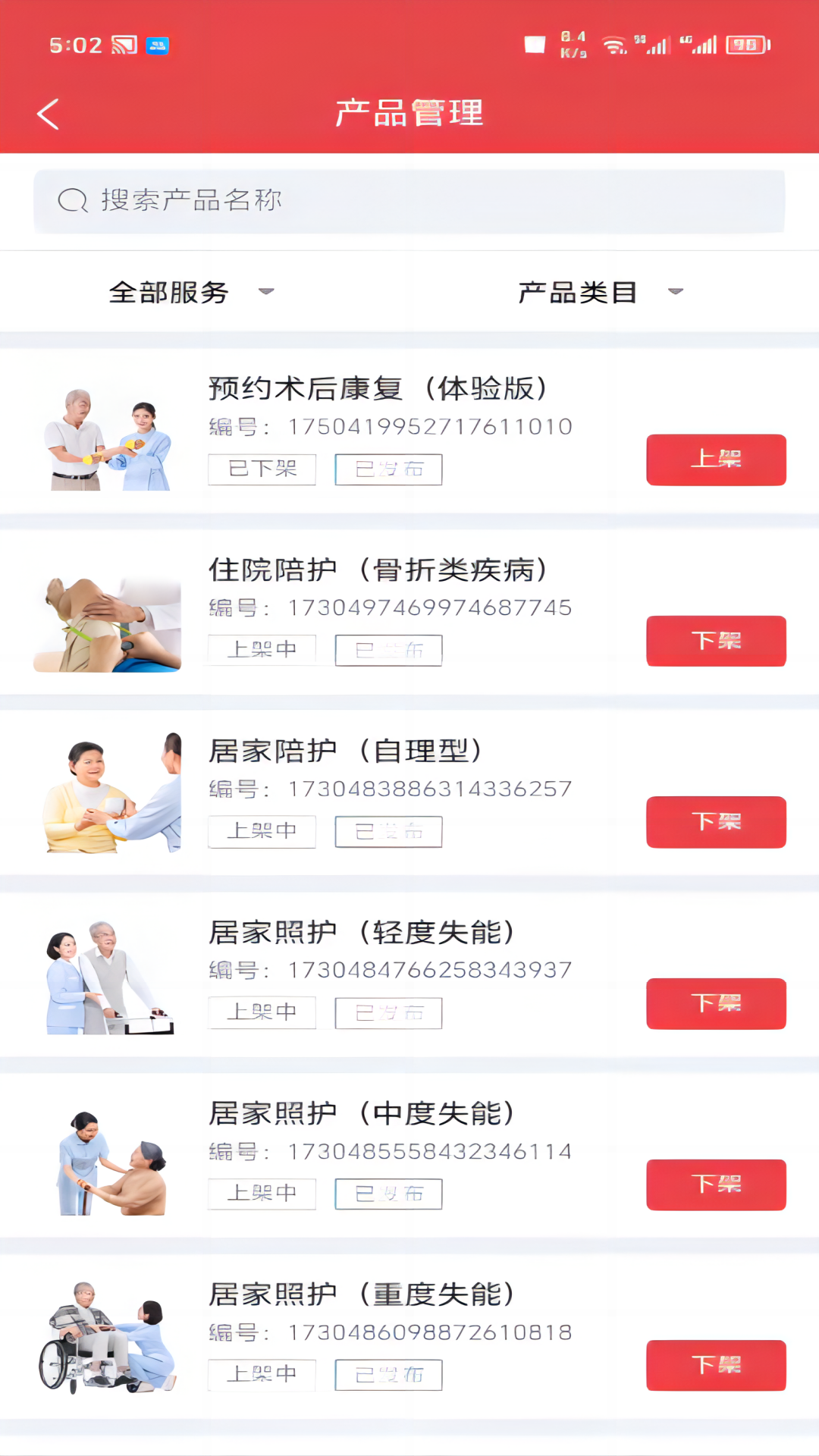Tap 下架 for 居家照护（轻度失能）
The height and width of the screenshot is (1456, 819).
tap(715, 1003)
